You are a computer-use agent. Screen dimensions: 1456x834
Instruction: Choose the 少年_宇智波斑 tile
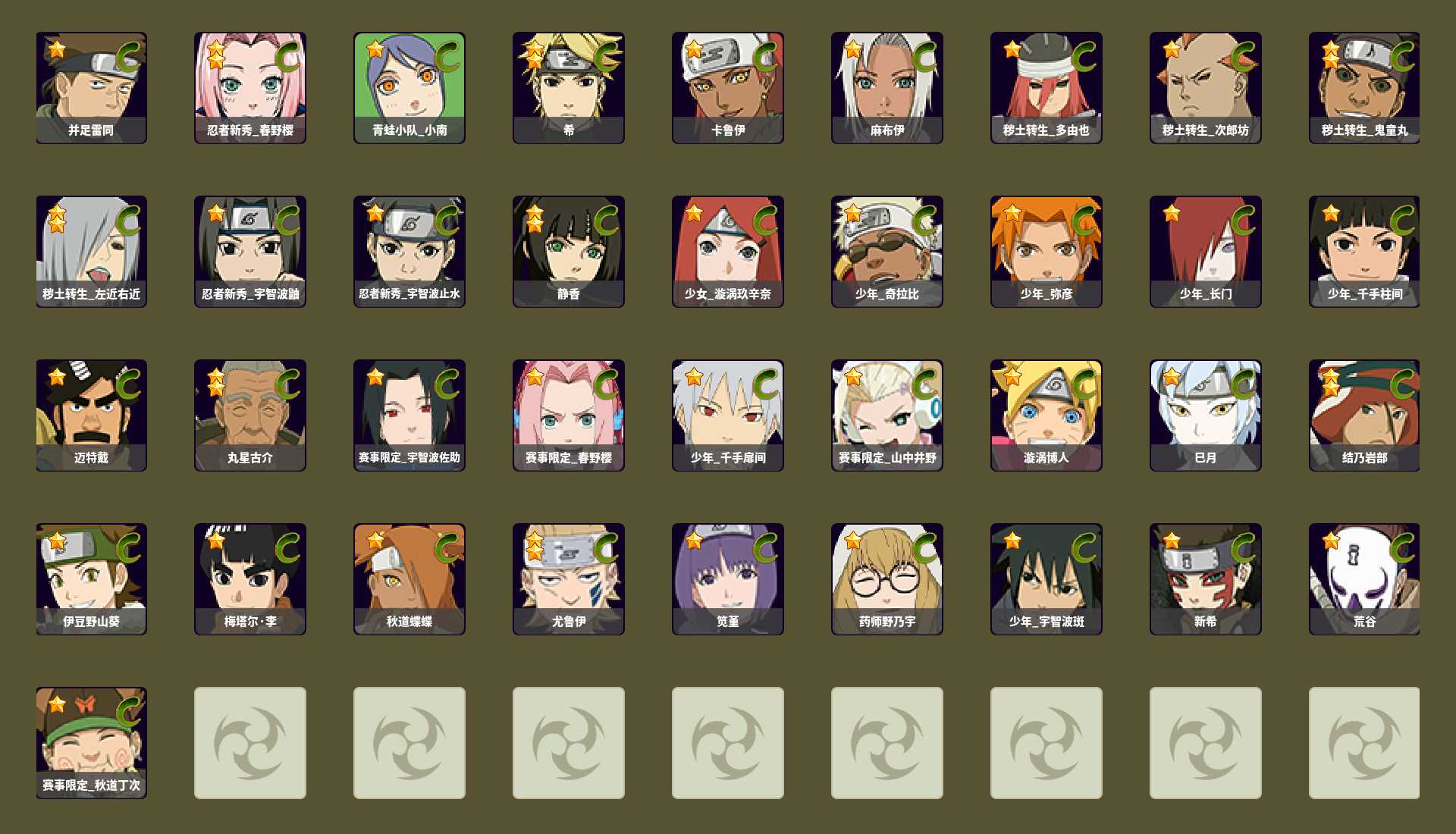[x=1046, y=578]
